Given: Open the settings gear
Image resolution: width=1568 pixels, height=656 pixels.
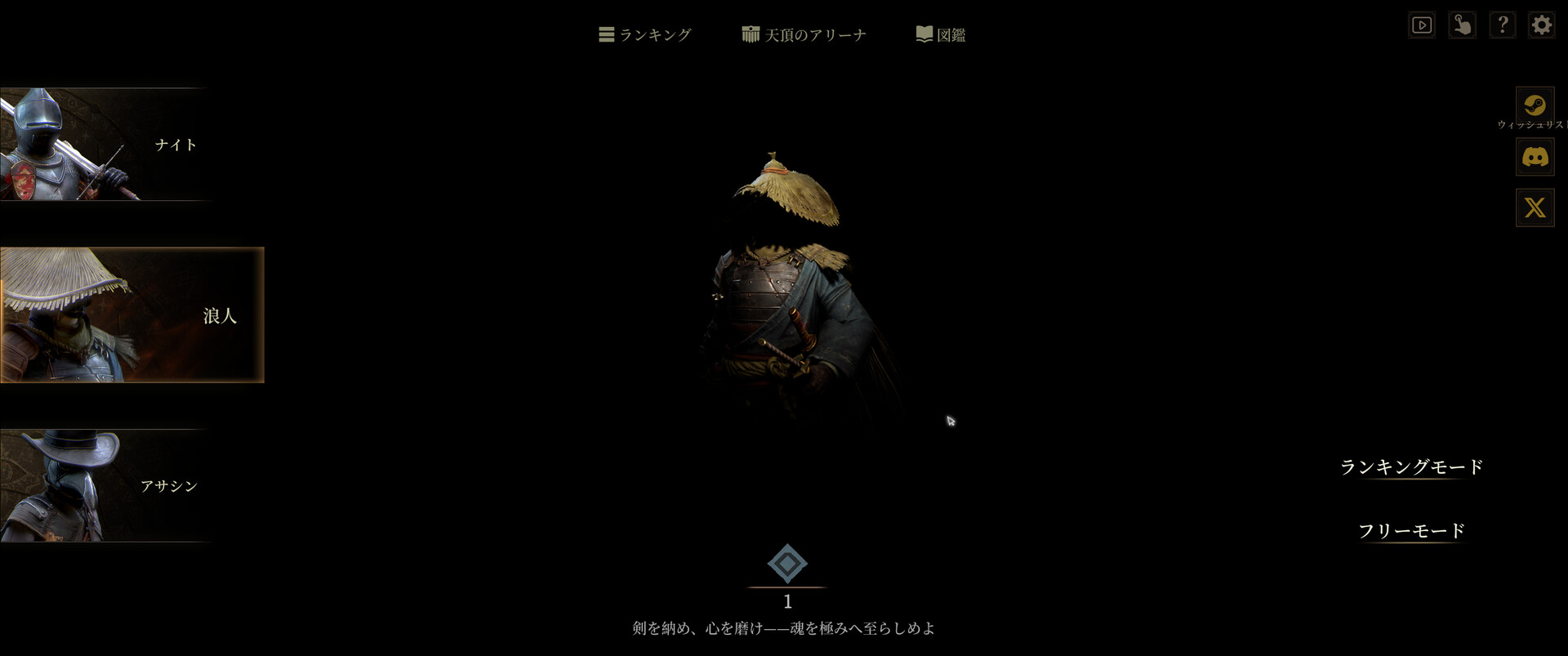Looking at the screenshot, I should (1541, 25).
